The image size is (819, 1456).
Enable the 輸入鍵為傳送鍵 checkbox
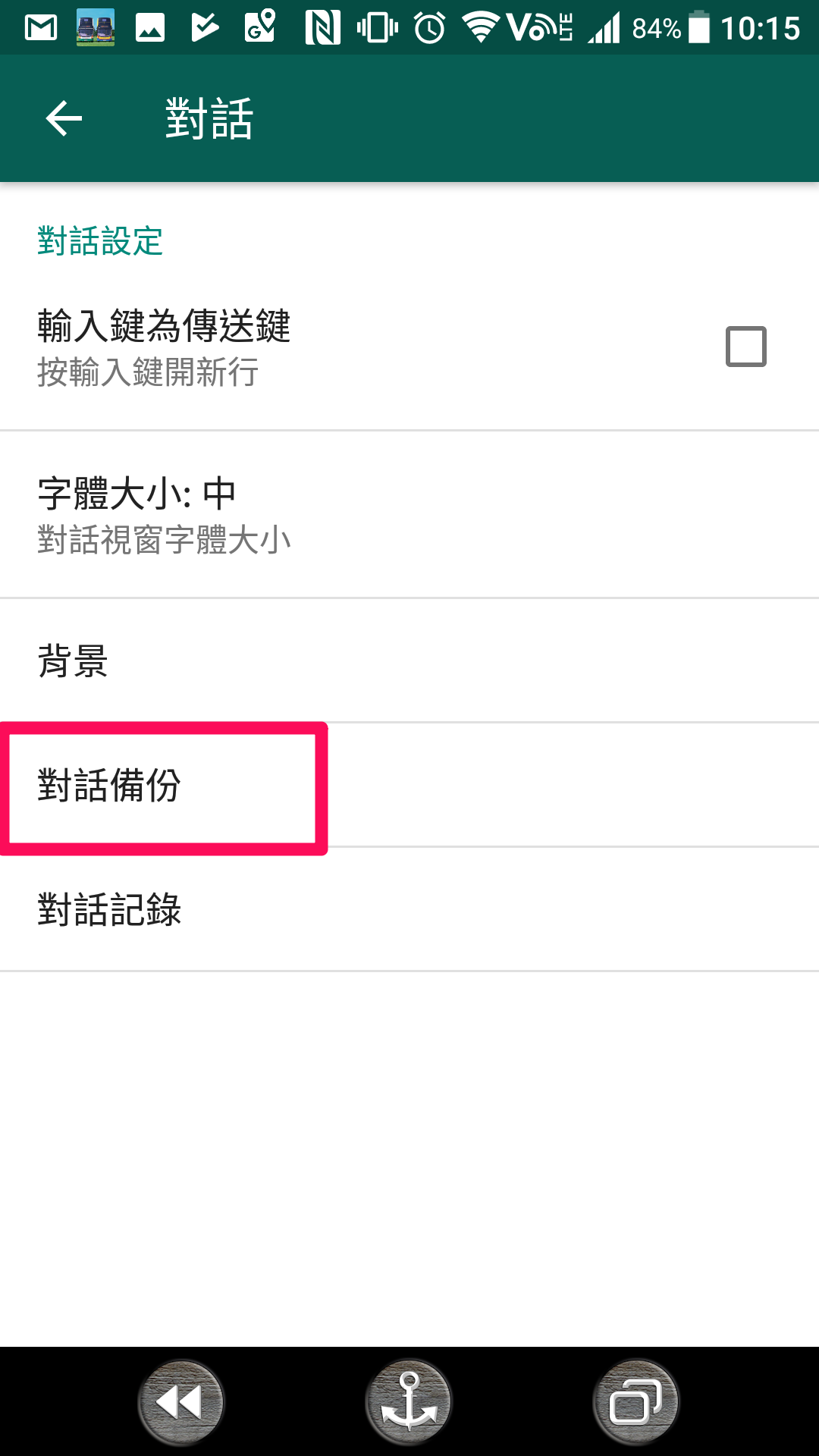(745, 347)
